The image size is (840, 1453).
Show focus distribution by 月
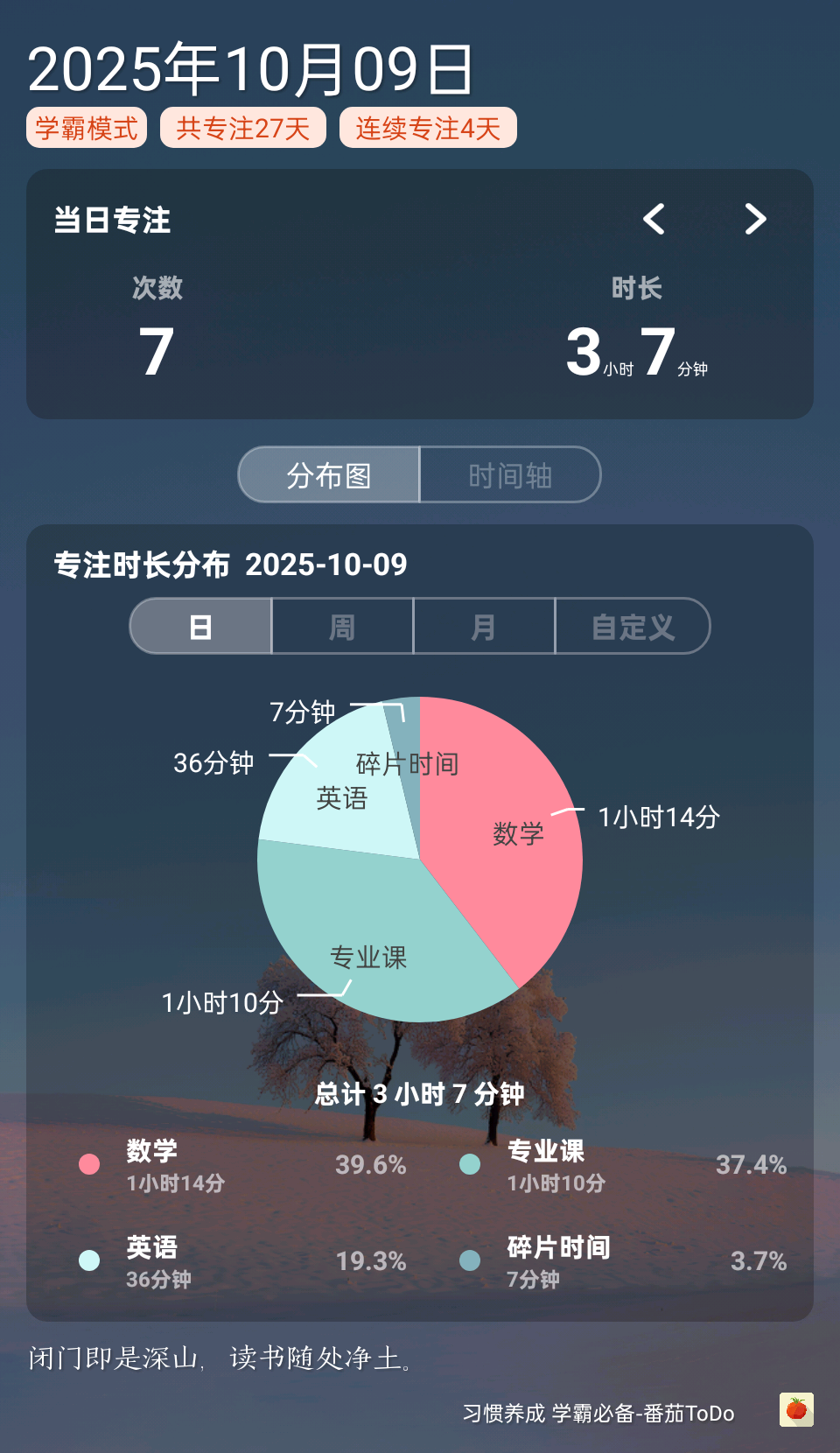[x=484, y=627]
